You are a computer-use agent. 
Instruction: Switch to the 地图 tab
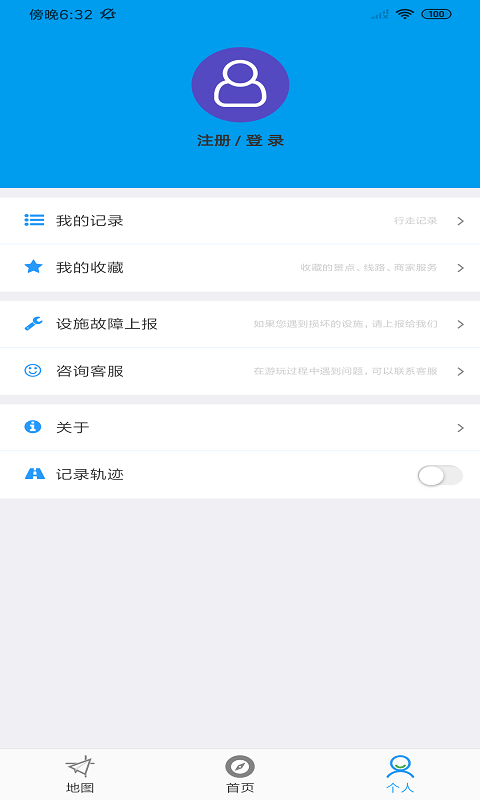80,774
